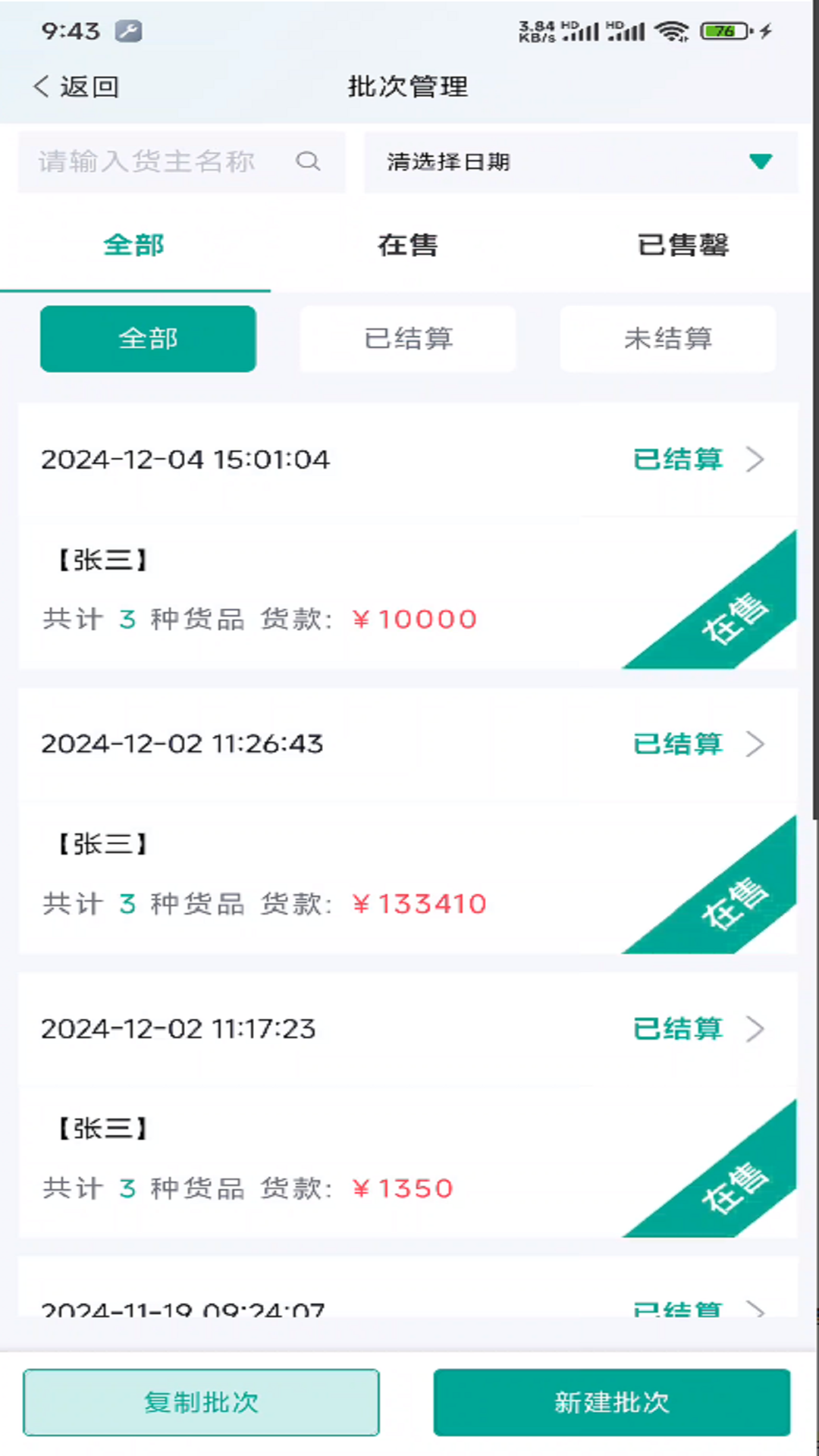Activate the 全部 filter pill

click(148, 338)
